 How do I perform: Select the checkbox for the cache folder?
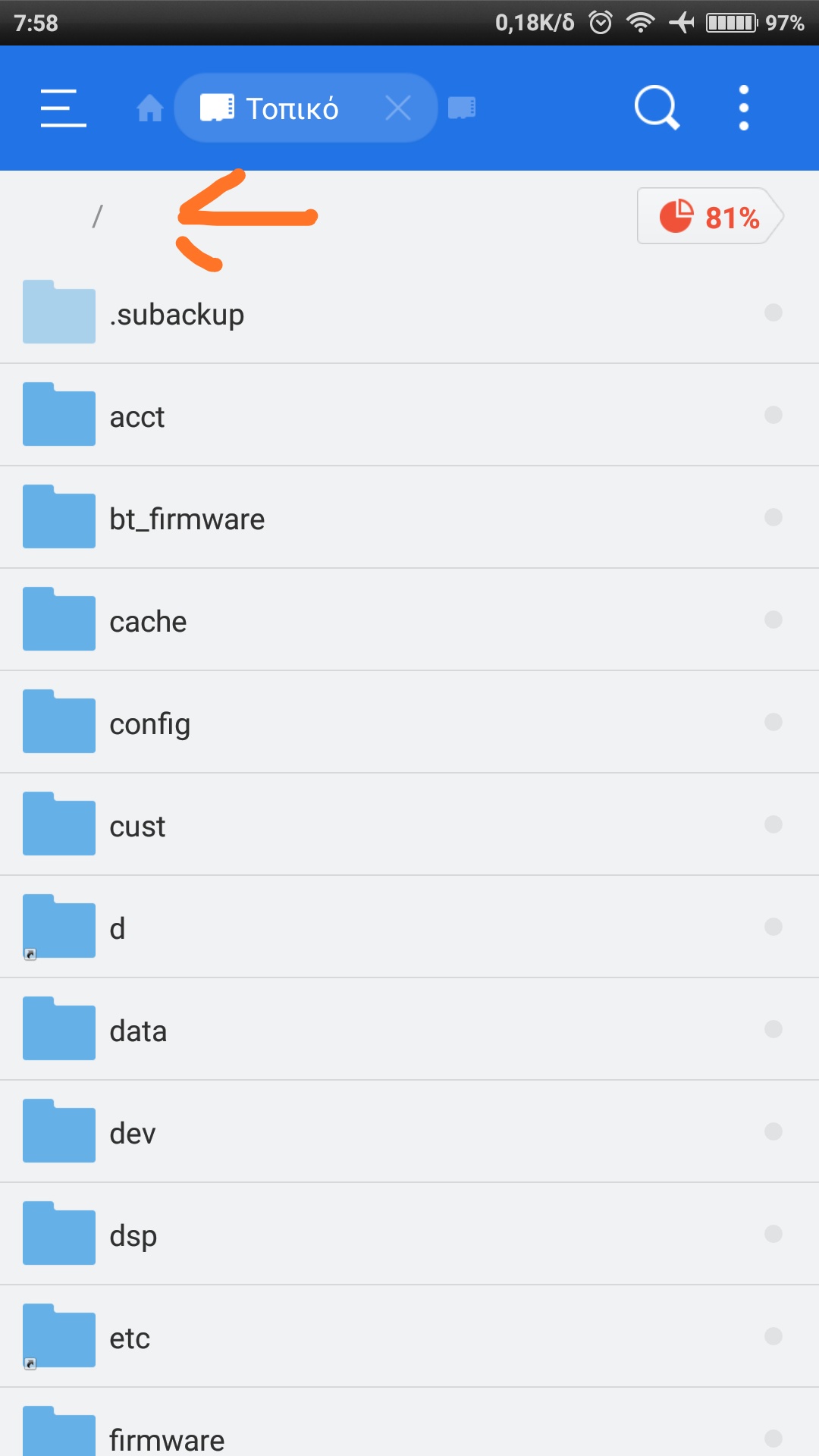pos(773,620)
